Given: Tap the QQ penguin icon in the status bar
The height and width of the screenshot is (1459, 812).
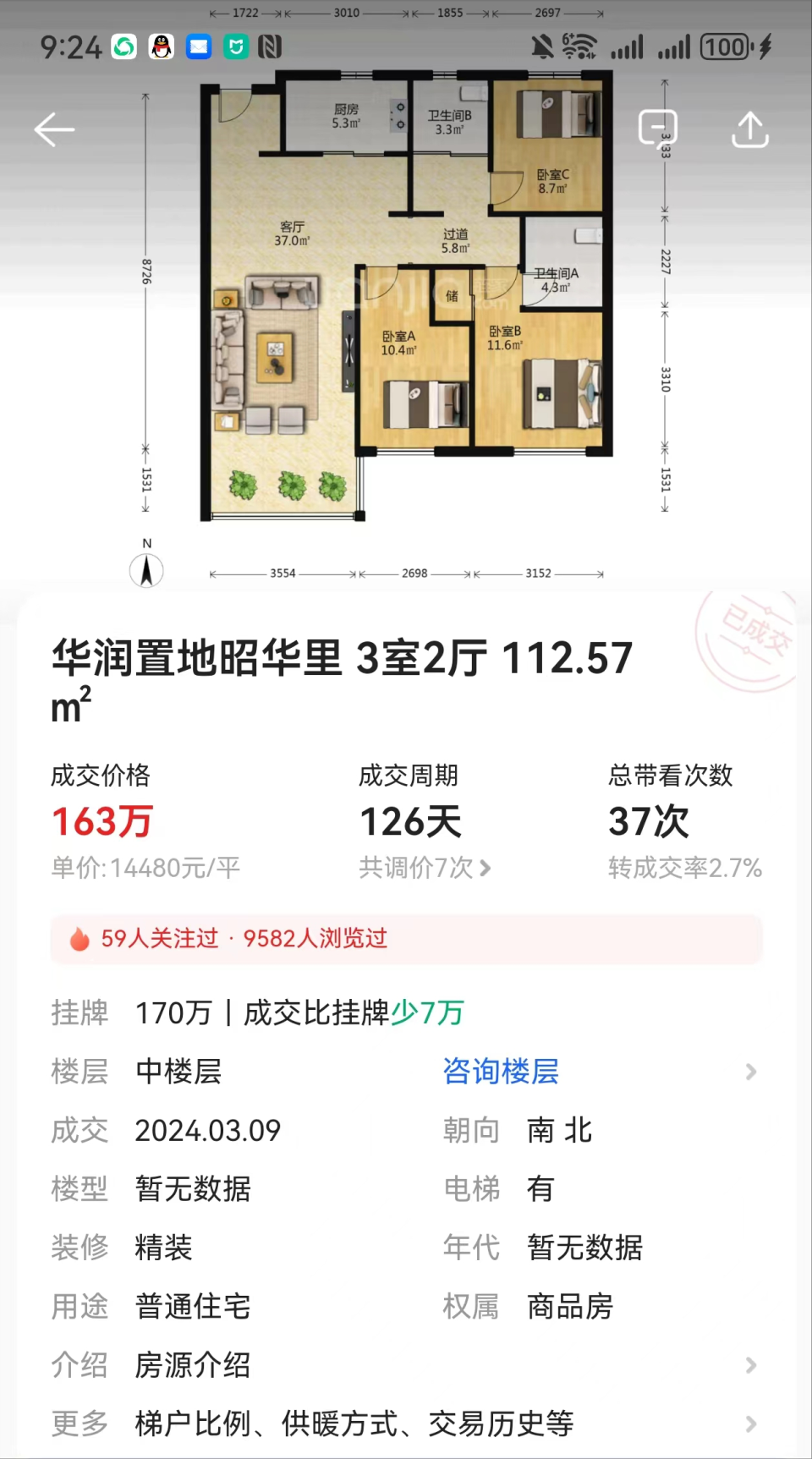Looking at the screenshot, I should click(x=161, y=47).
